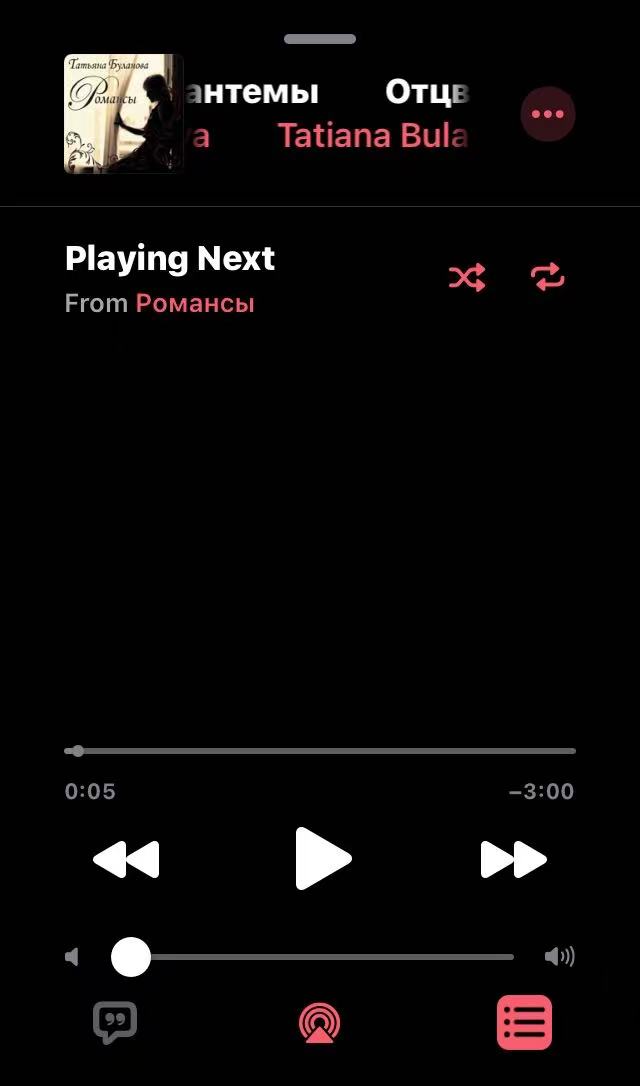The width and height of the screenshot is (640, 1086).
Task: Enable shuffle for the queue
Action: tap(467, 278)
